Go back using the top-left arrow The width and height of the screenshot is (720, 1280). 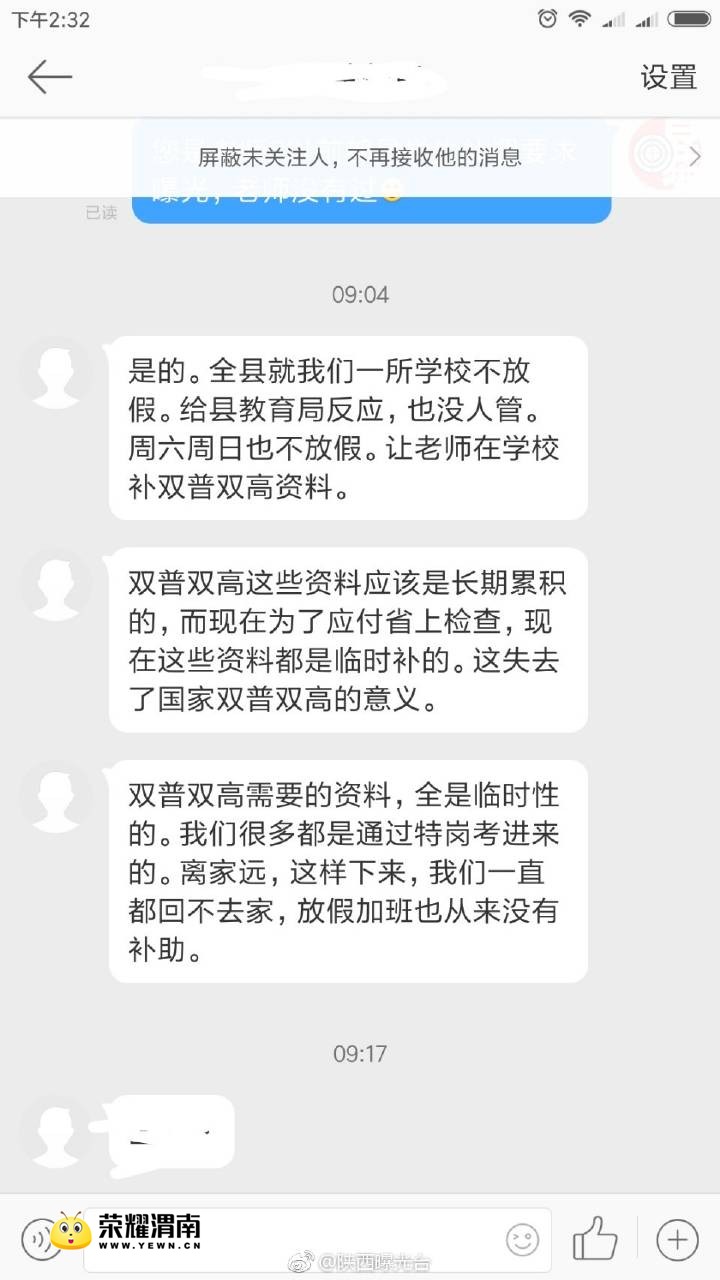[49, 77]
